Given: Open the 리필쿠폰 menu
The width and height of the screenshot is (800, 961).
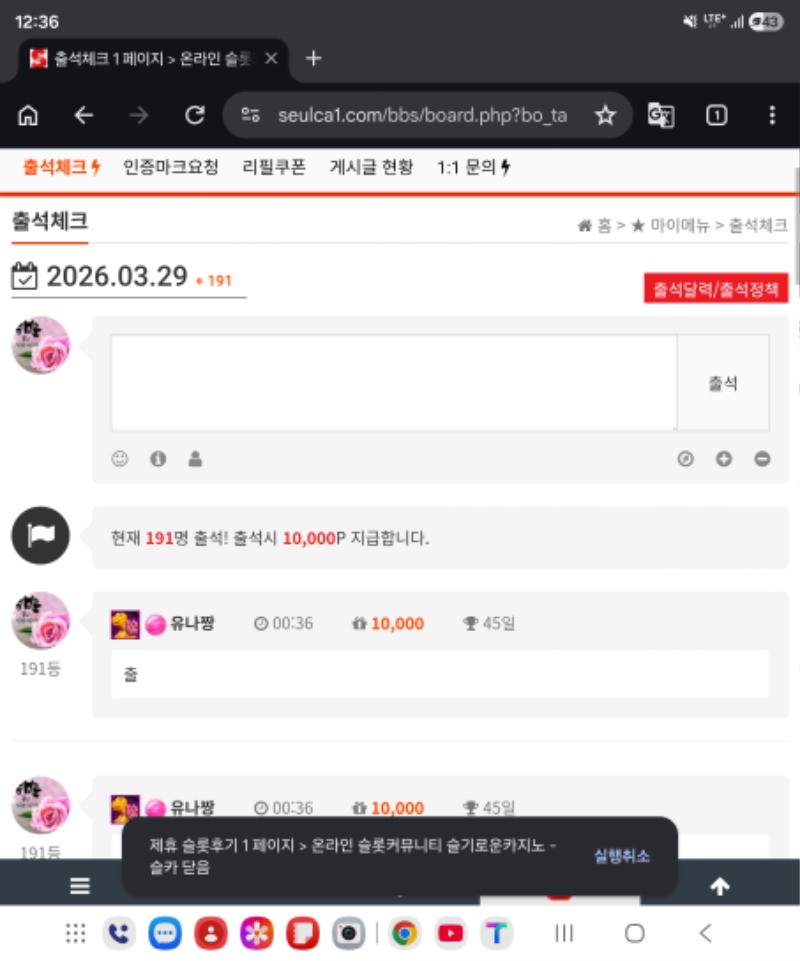Looking at the screenshot, I should (x=273, y=167).
